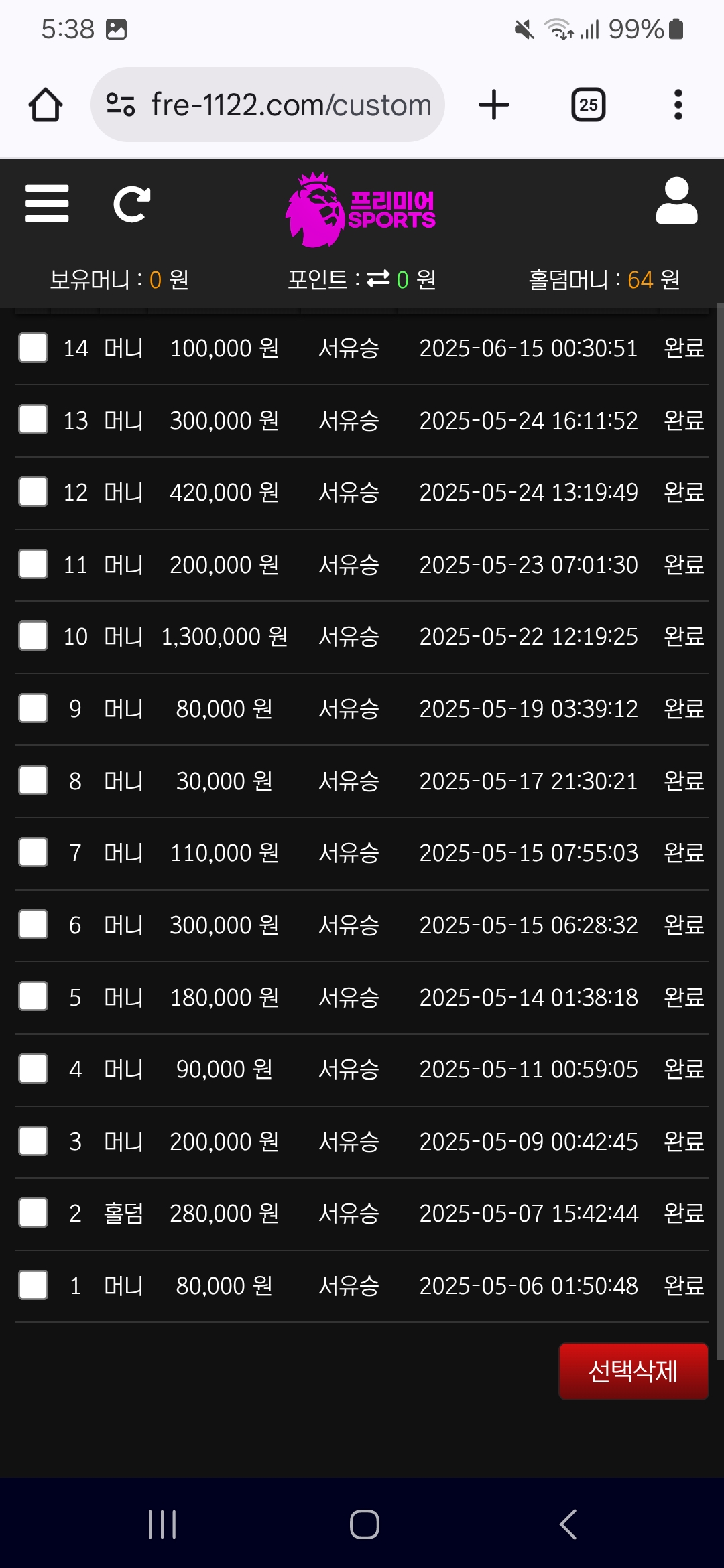The height and width of the screenshot is (1568, 724).
Task: Open the hamburger menu
Action: (47, 204)
